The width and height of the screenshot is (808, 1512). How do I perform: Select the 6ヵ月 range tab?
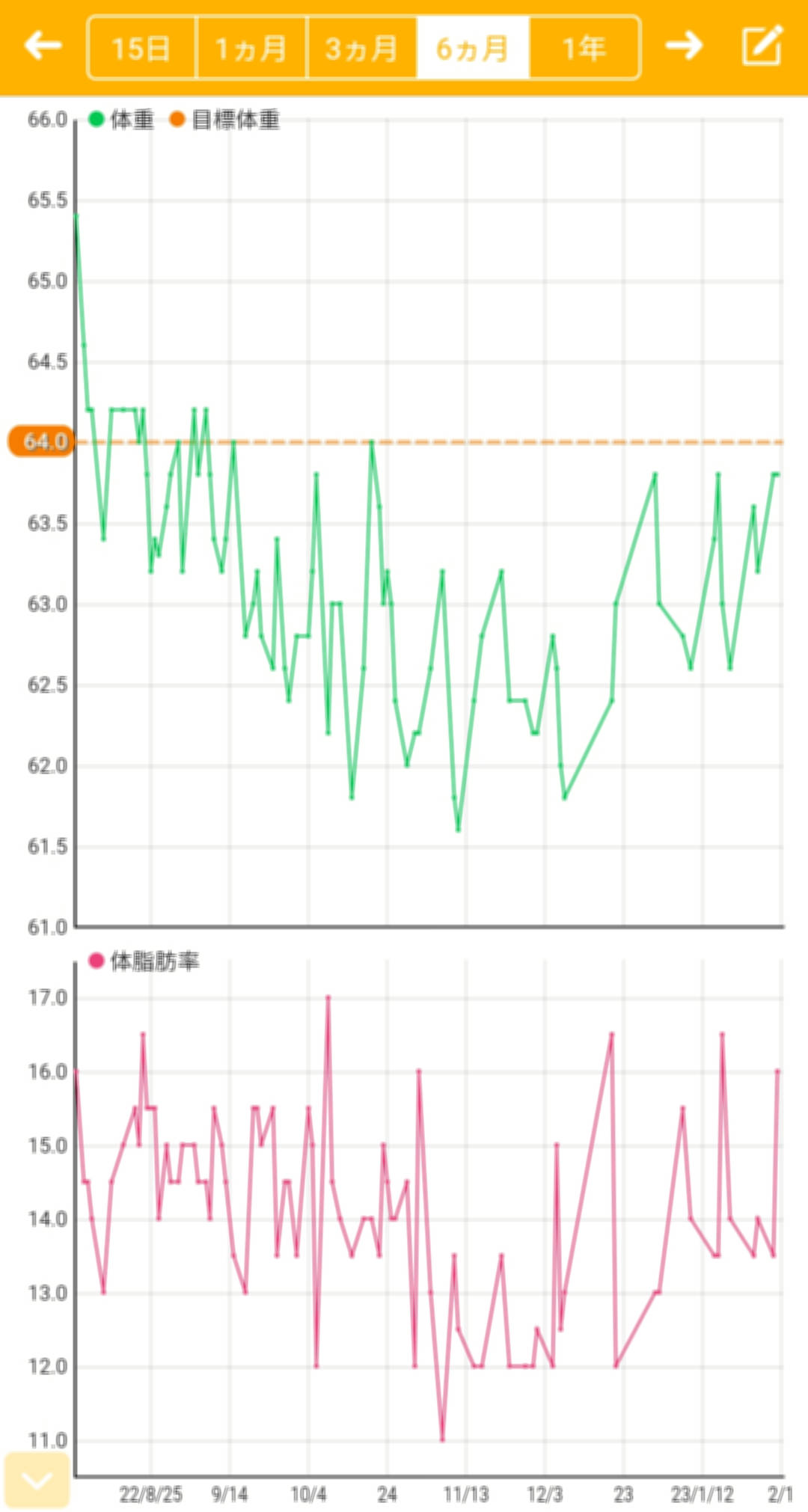pyautogui.click(x=473, y=49)
